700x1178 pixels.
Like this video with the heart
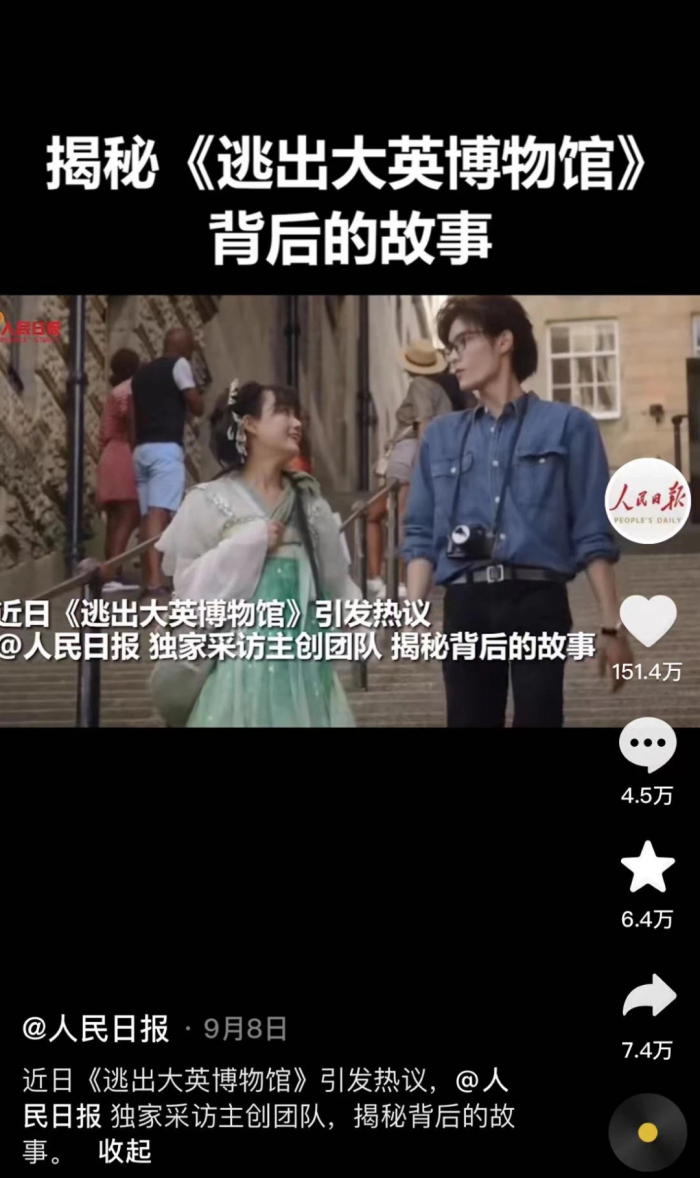pyautogui.click(x=648, y=621)
